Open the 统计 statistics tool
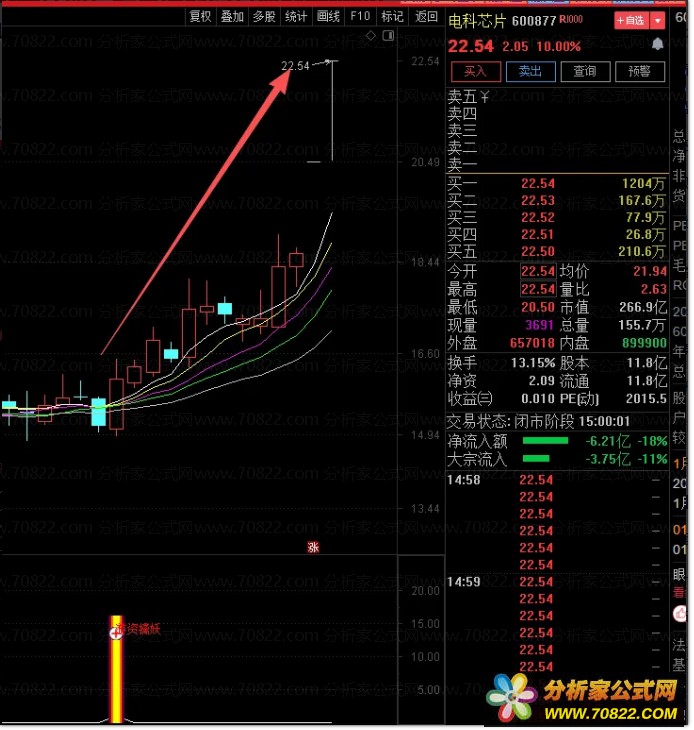Image resolution: width=694 pixels, height=730 pixels. click(296, 16)
